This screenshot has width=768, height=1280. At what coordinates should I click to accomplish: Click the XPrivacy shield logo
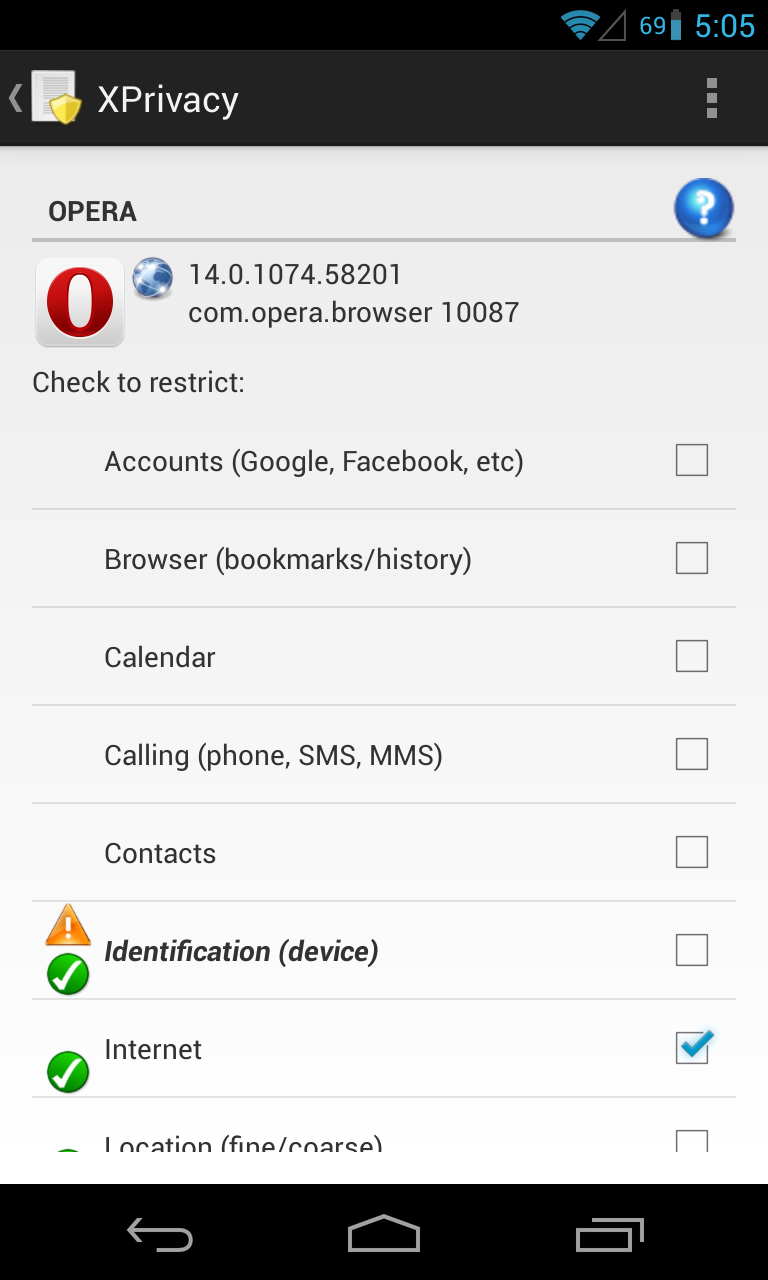click(x=55, y=97)
